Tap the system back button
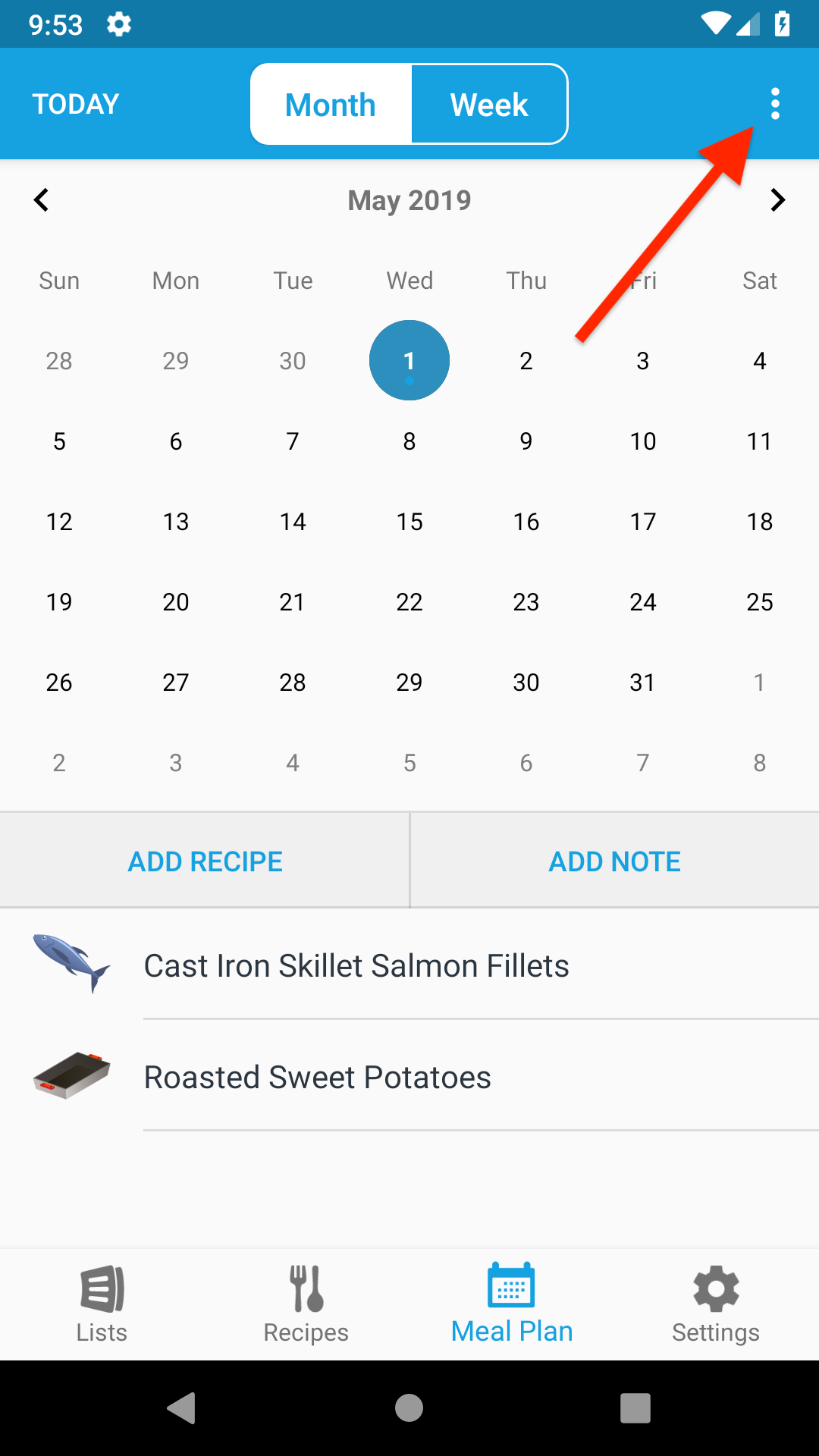The height and width of the screenshot is (1456, 819). click(182, 1408)
